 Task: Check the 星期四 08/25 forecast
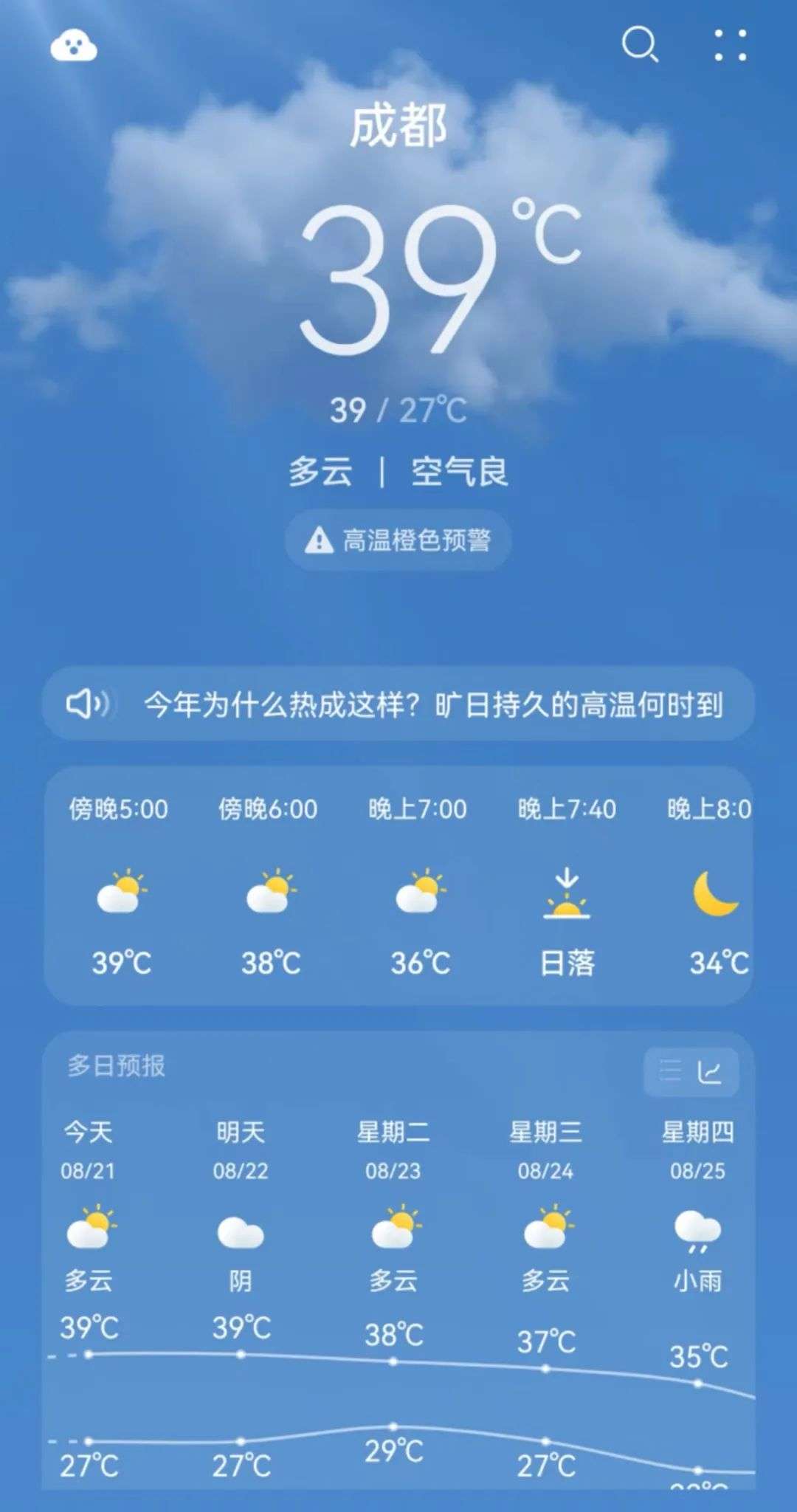tap(697, 1226)
